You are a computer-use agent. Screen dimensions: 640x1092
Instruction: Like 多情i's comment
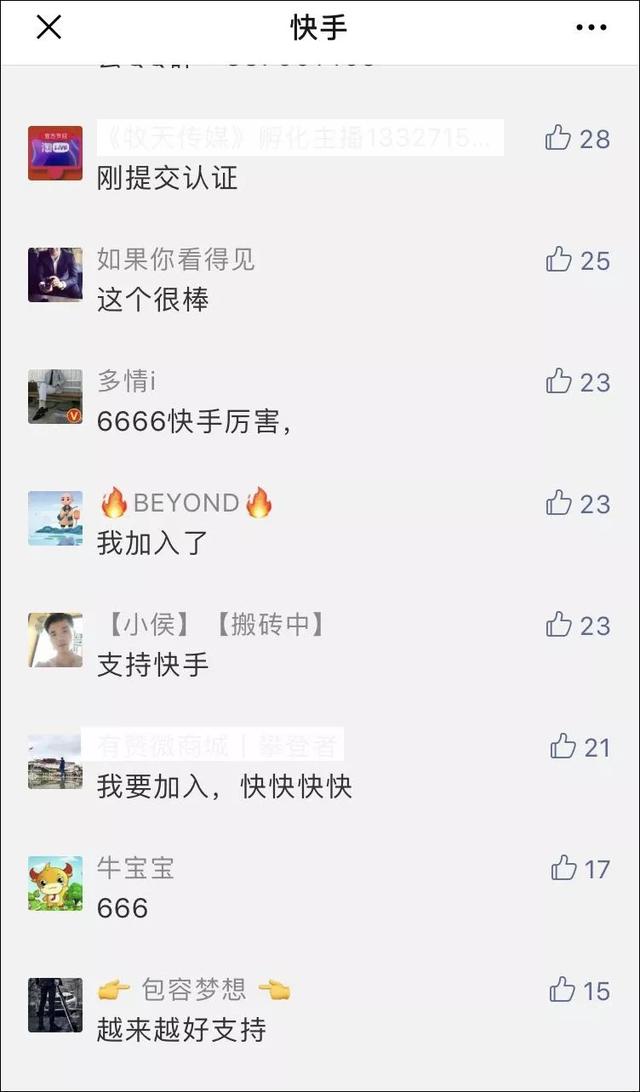pos(558,381)
